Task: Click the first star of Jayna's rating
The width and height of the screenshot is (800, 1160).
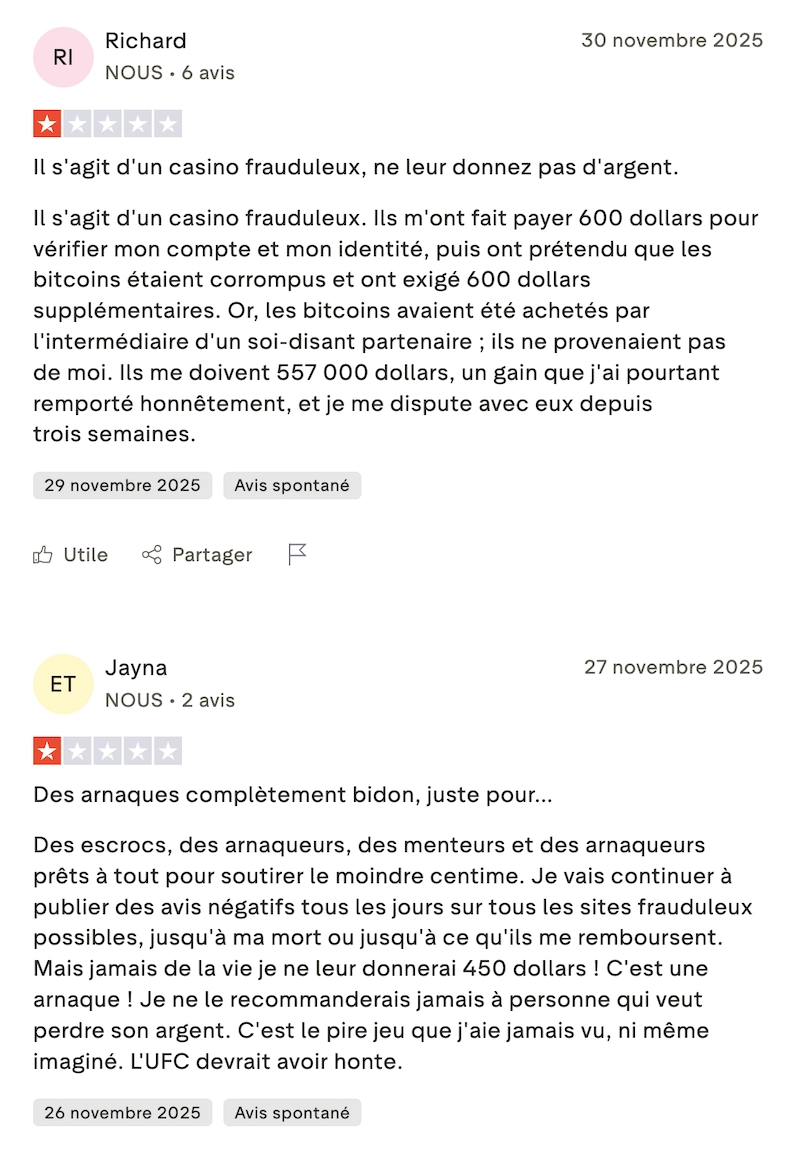Action: (48, 749)
